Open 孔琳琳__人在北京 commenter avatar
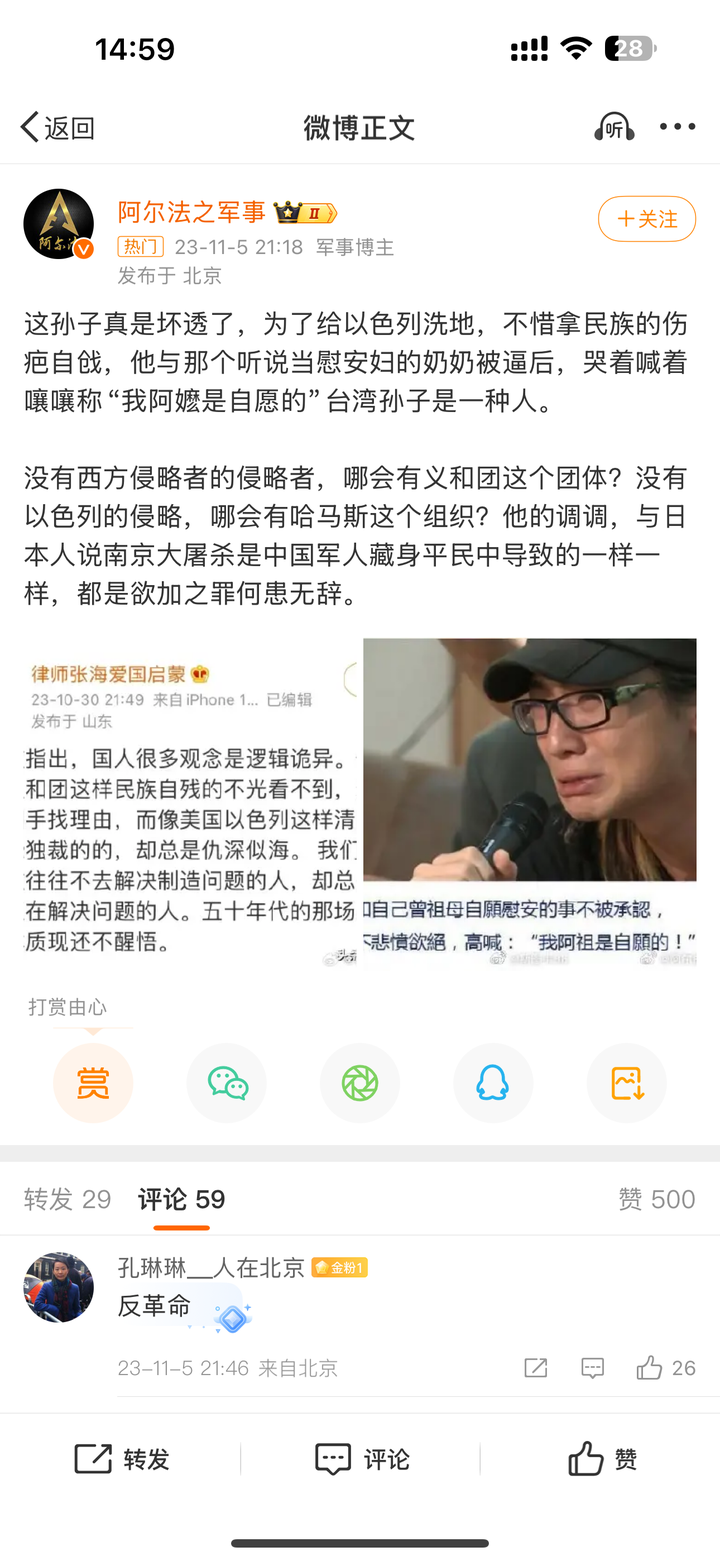Viewport: 720px width, 1561px height. [59, 1287]
